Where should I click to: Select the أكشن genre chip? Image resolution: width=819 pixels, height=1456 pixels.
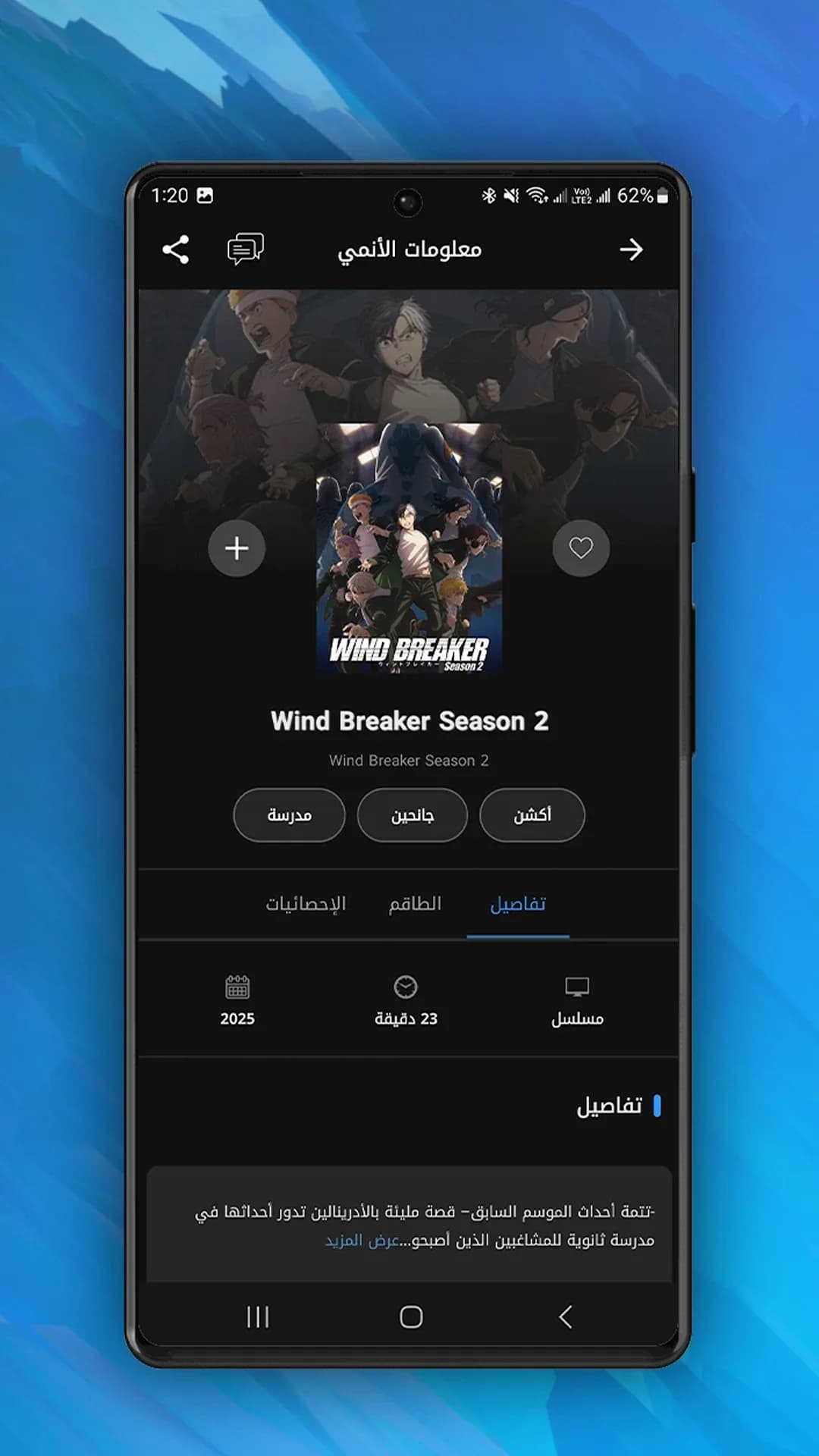[532, 815]
